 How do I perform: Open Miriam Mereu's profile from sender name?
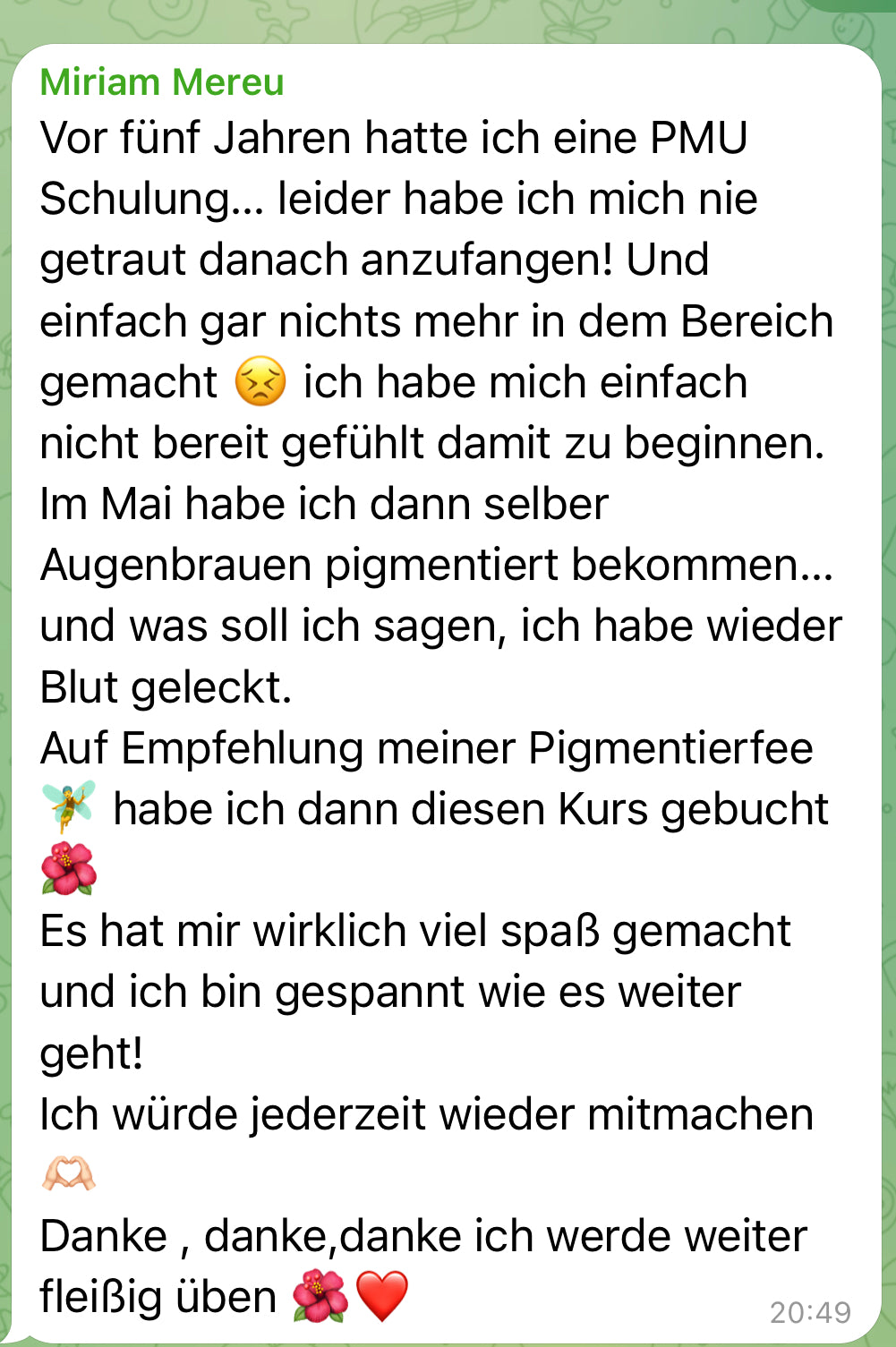click(162, 82)
